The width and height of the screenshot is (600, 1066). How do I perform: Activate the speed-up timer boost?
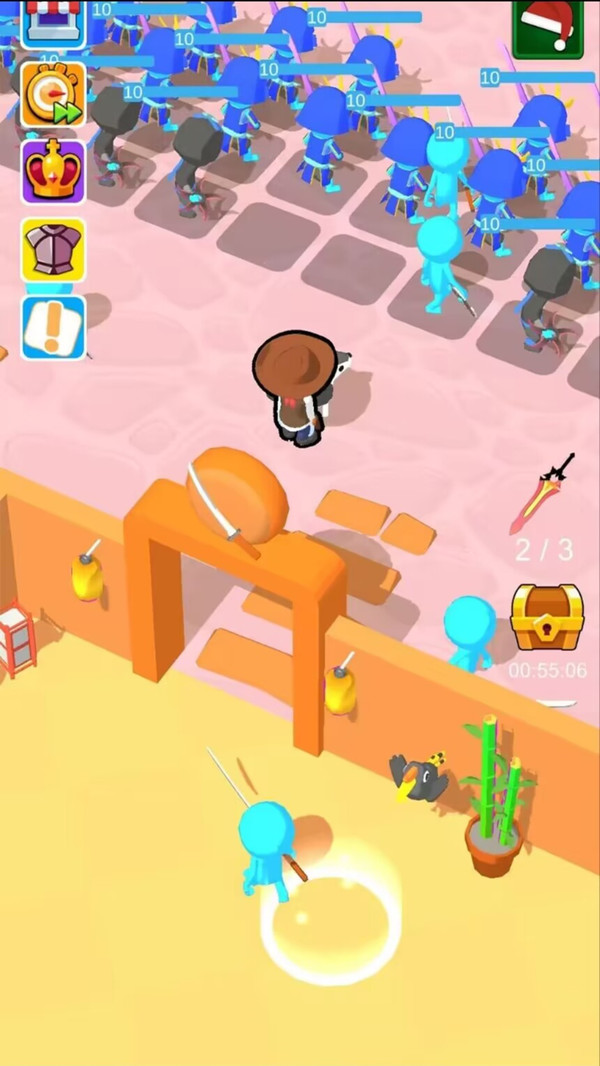53,95
